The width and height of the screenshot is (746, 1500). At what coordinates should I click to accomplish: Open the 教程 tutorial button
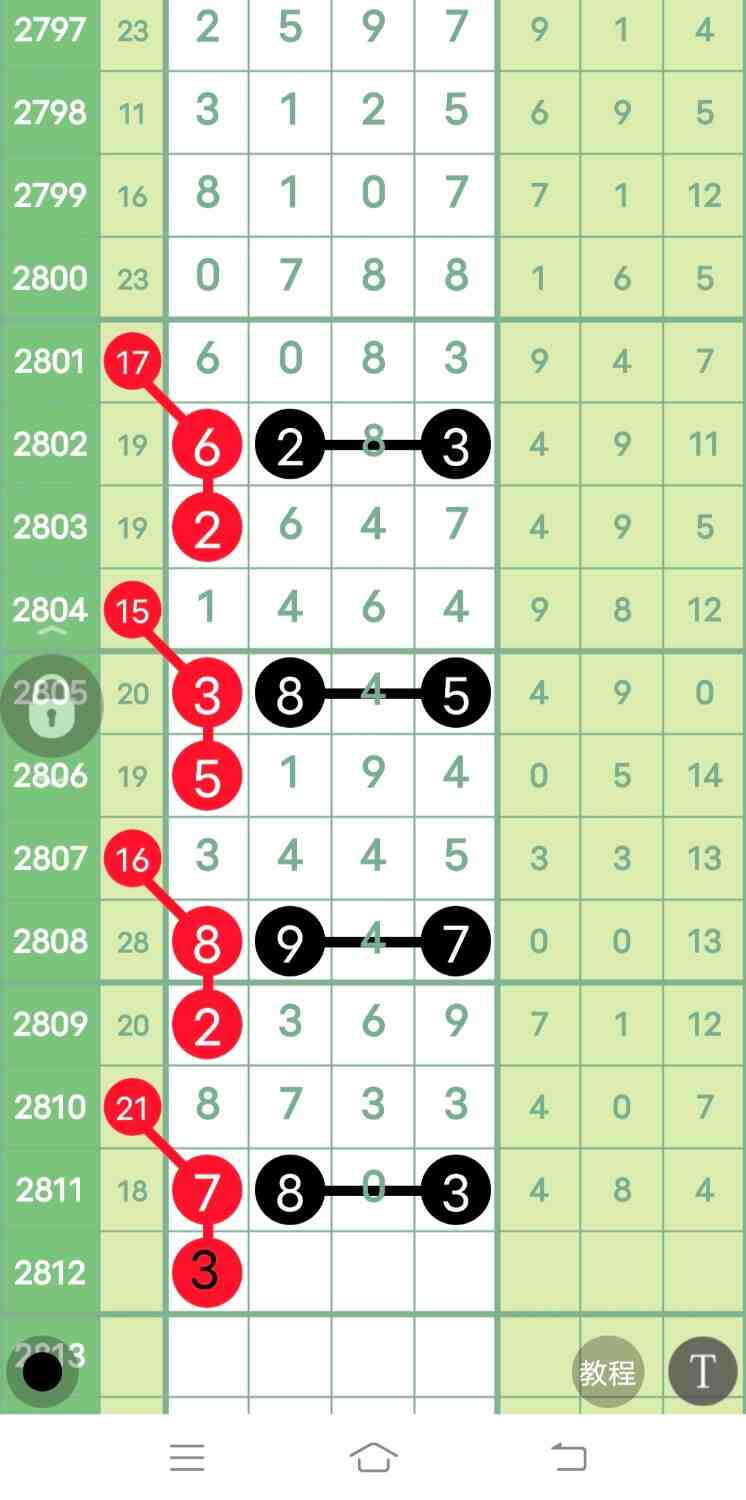coord(607,1372)
